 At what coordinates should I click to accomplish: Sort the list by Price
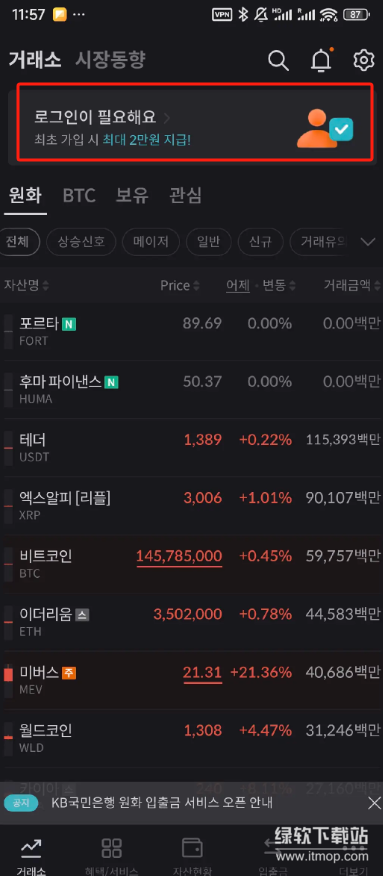tap(180, 285)
